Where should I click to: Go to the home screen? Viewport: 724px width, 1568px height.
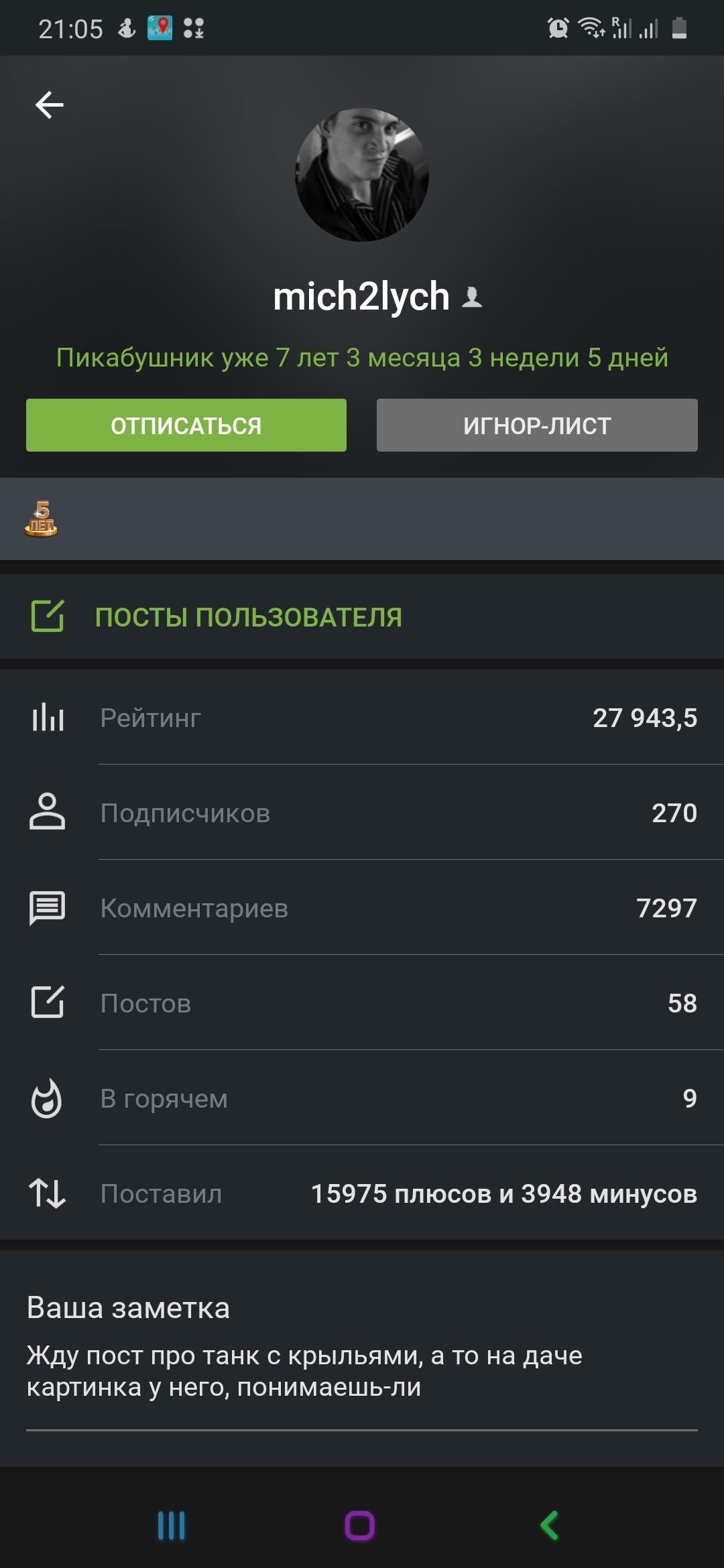[x=360, y=1525]
